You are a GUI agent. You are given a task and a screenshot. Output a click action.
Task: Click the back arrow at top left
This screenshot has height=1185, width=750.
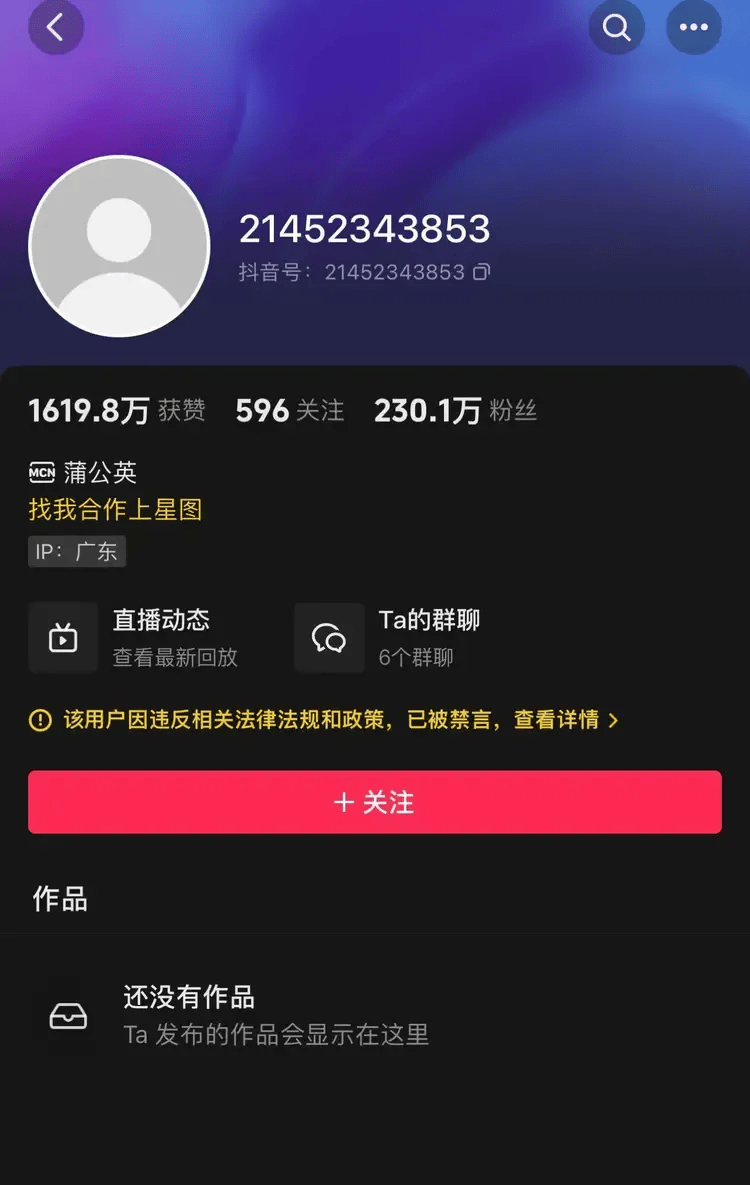click(x=55, y=27)
